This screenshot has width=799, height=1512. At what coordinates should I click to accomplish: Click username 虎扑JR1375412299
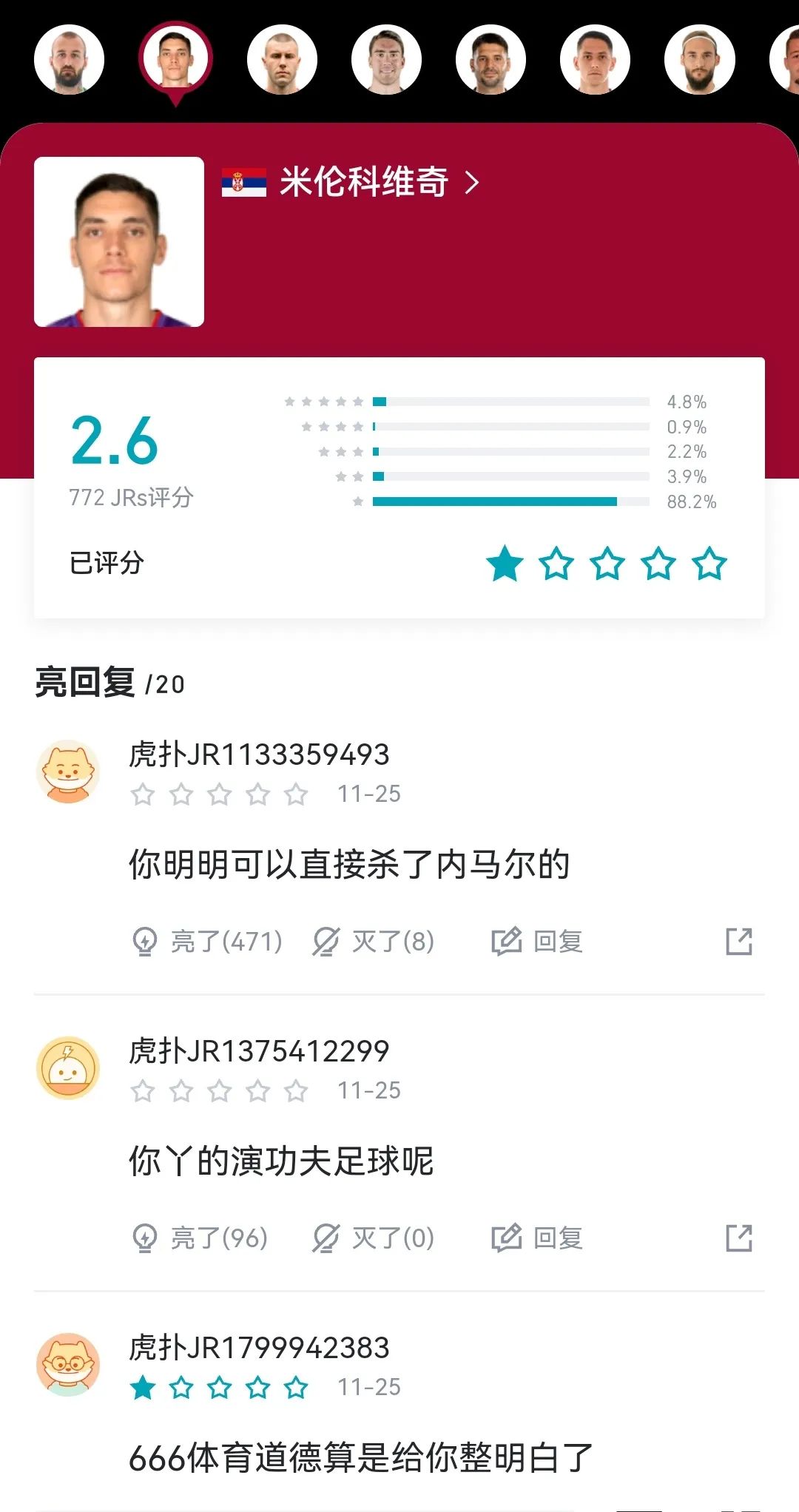pos(259,1050)
